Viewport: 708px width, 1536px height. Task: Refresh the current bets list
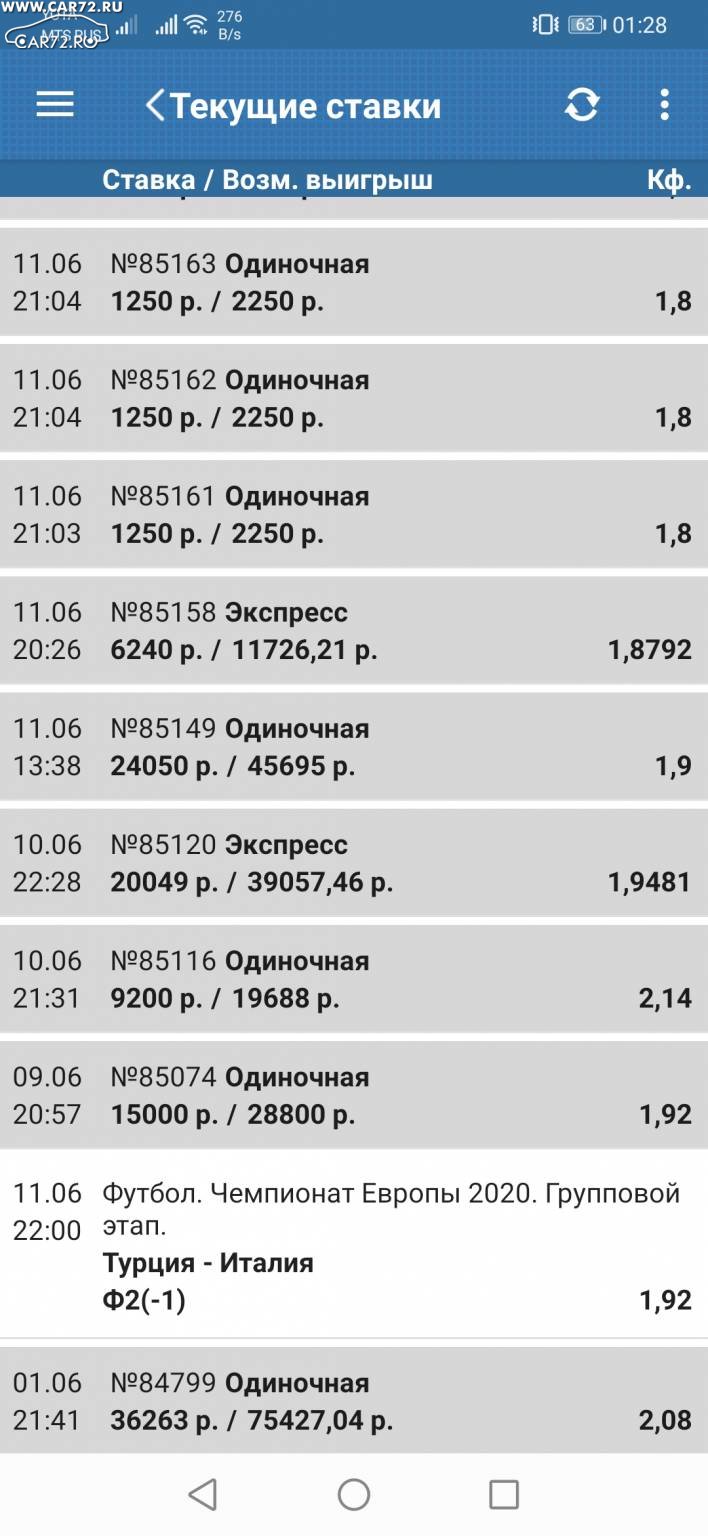(582, 105)
